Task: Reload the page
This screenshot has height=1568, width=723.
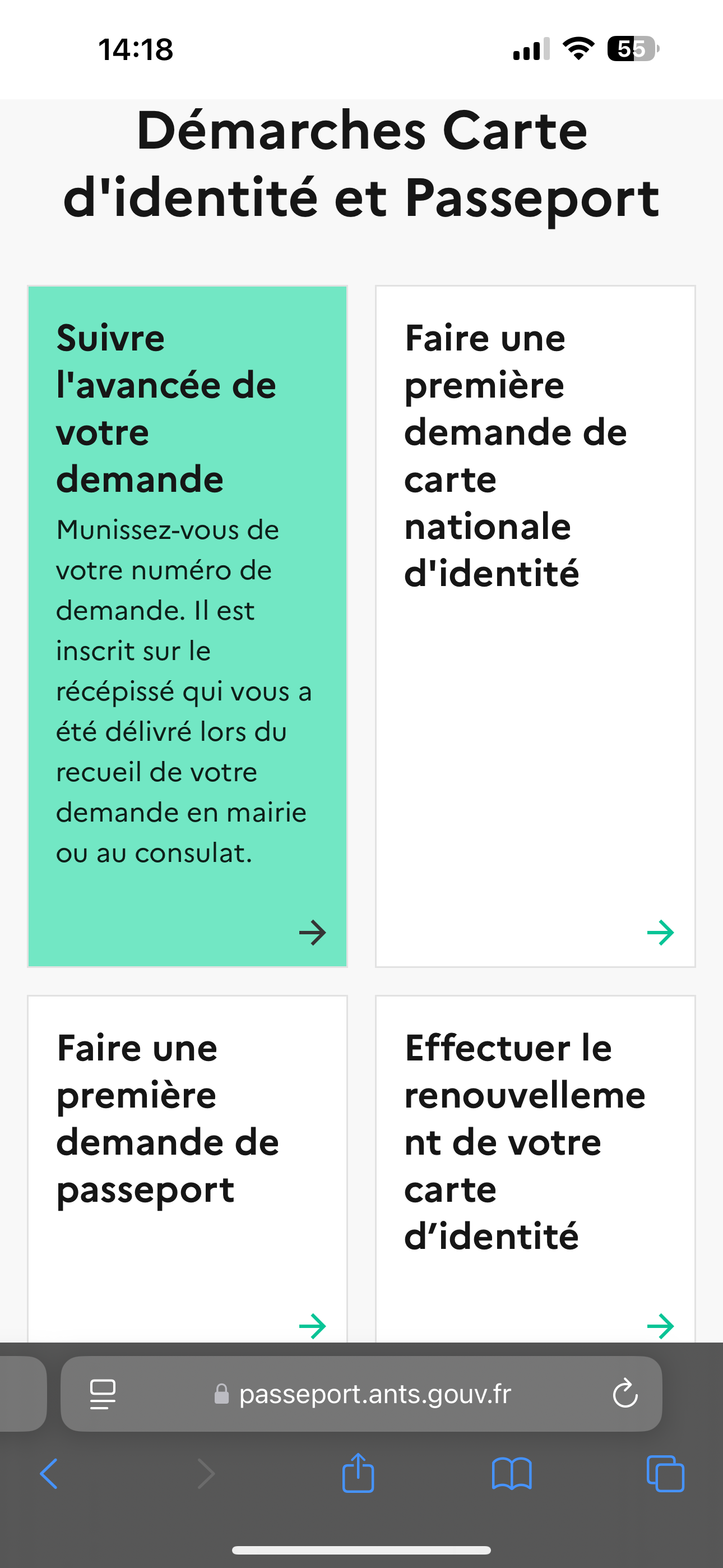Action: point(625,1393)
